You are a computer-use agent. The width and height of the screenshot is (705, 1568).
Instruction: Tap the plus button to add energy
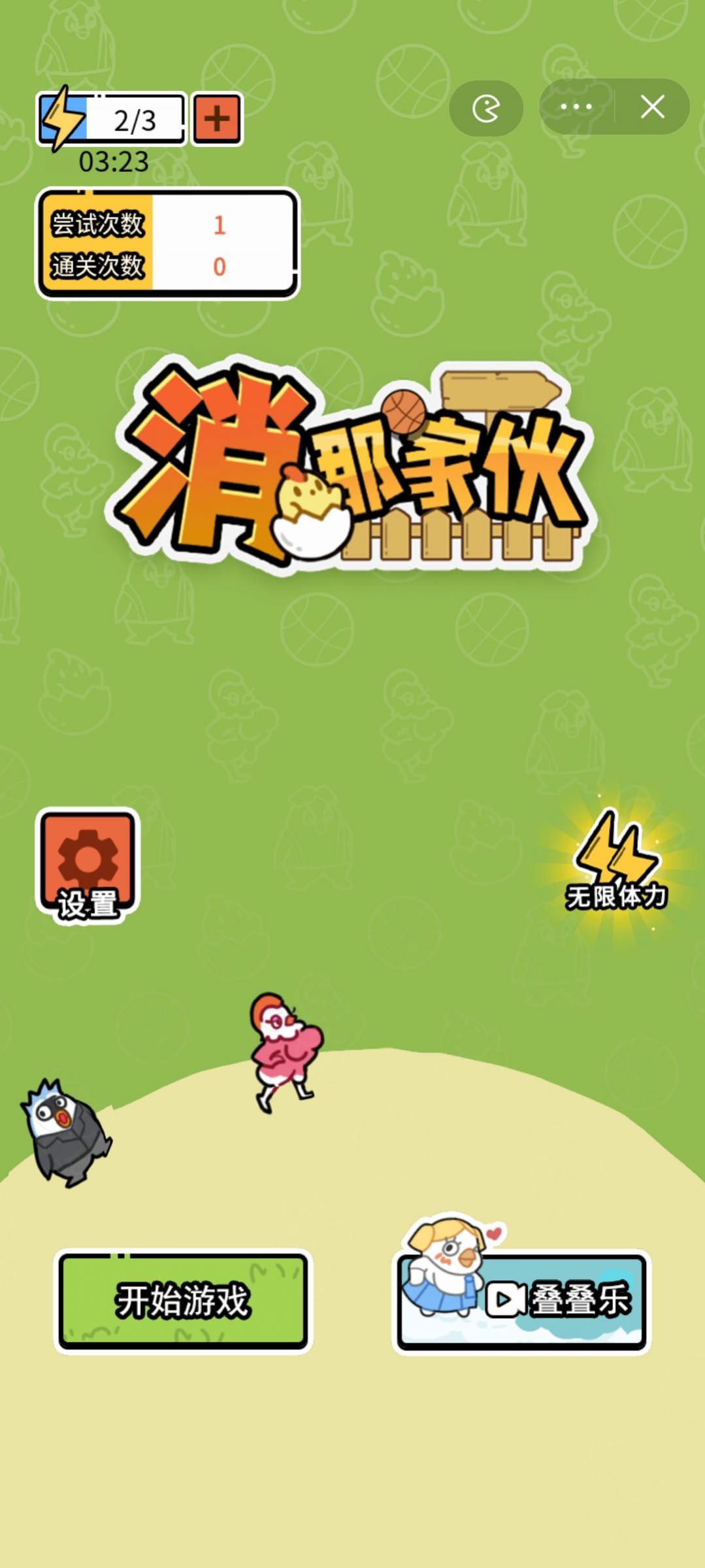coord(217,118)
